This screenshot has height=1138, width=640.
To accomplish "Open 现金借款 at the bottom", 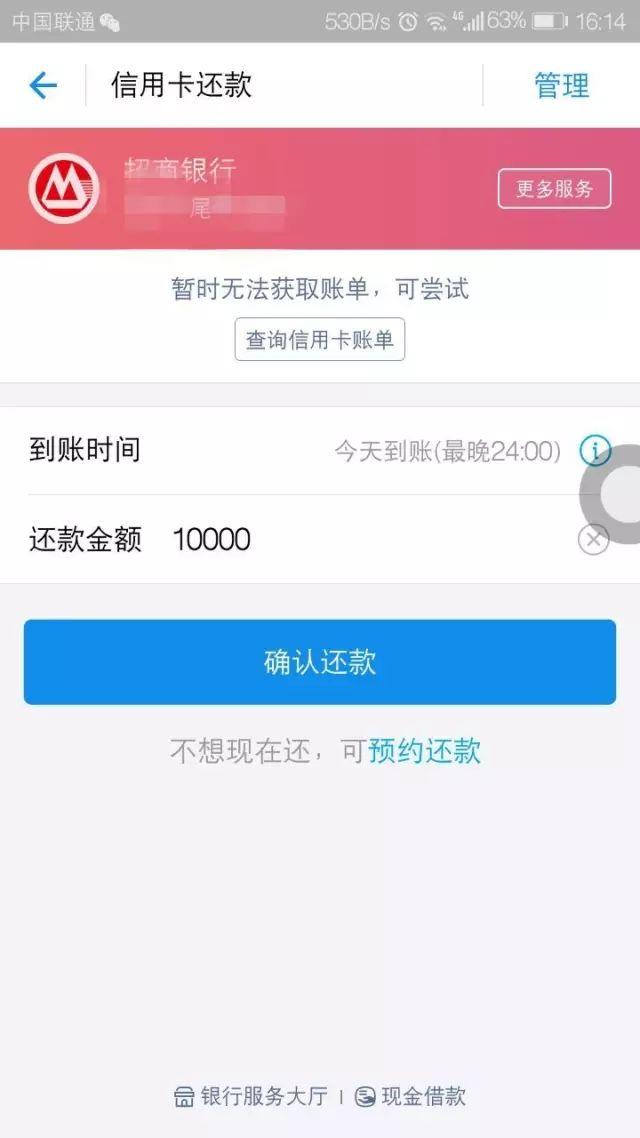I will point(411,1096).
